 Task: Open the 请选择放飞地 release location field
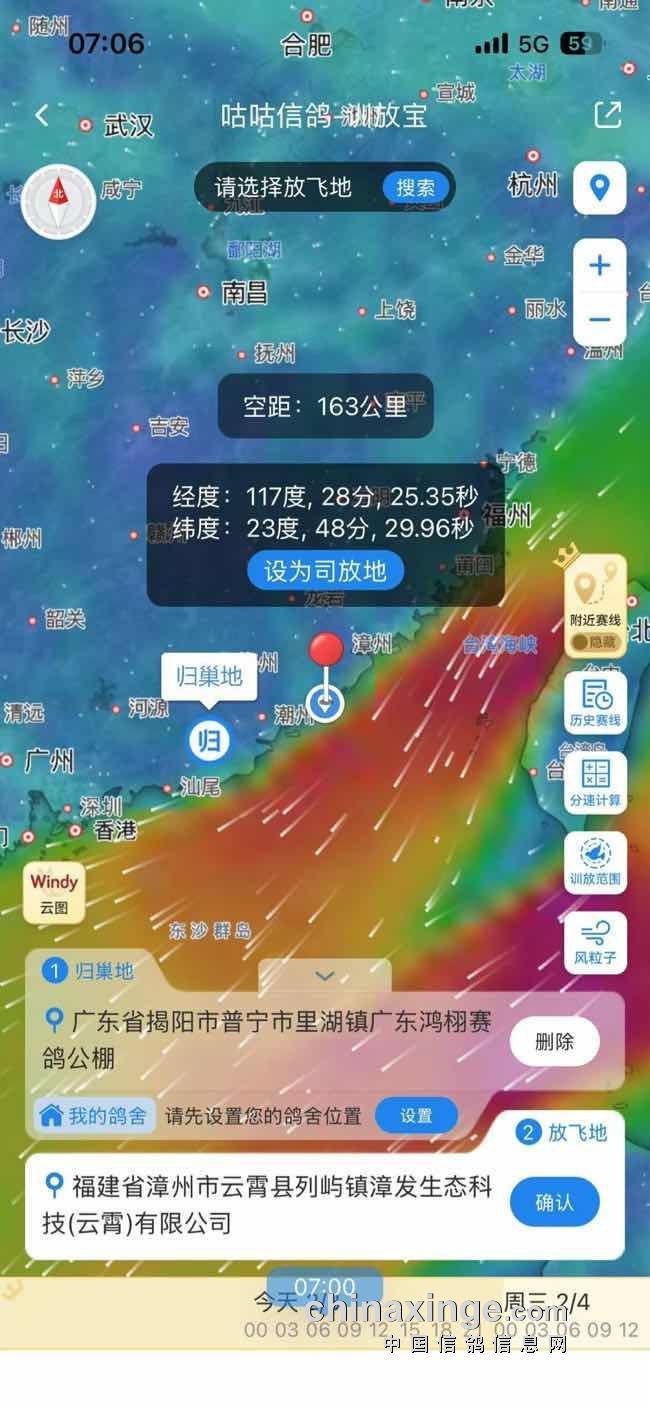point(283,187)
